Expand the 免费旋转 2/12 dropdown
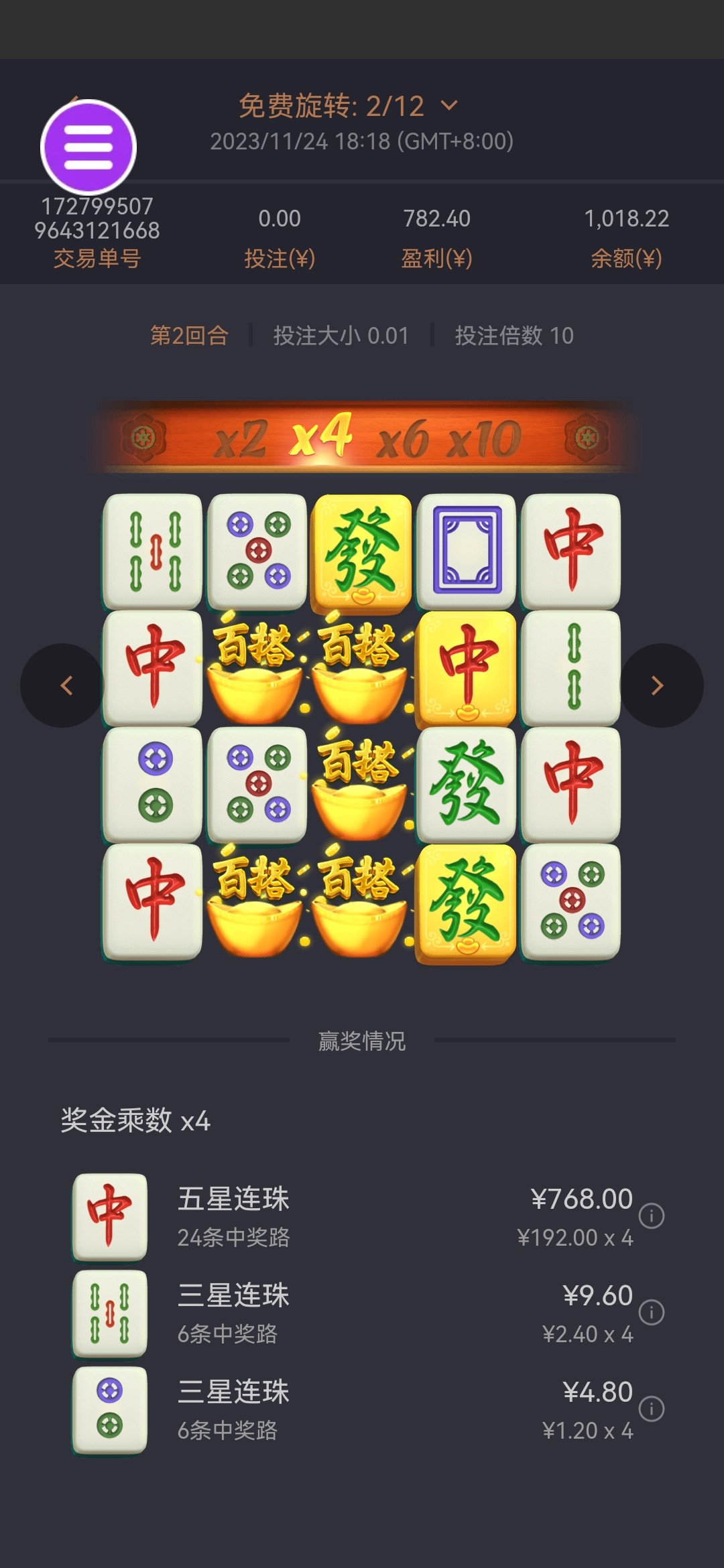 tap(449, 105)
